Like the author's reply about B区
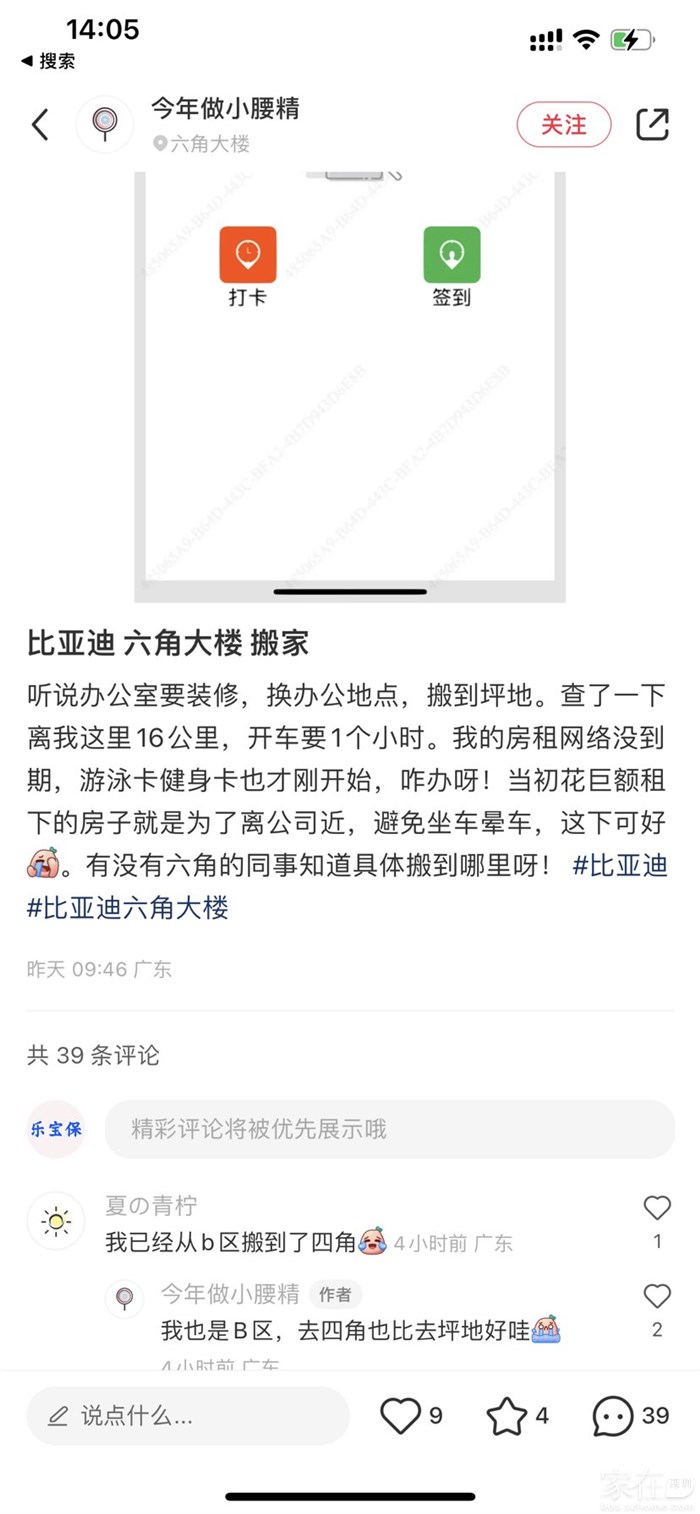Viewport: 700px width, 1514px height. 657,1297
